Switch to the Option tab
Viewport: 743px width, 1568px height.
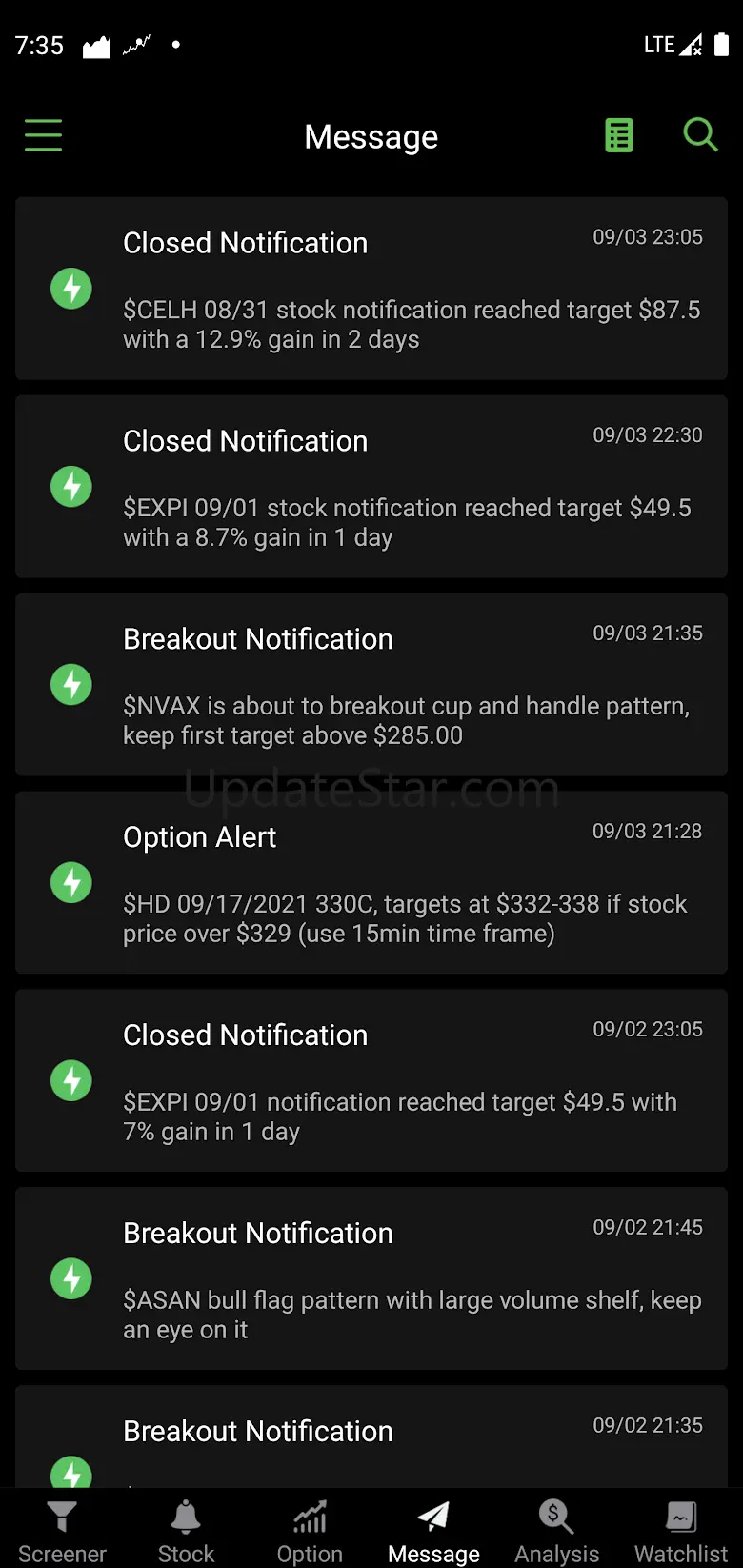point(310,1530)
